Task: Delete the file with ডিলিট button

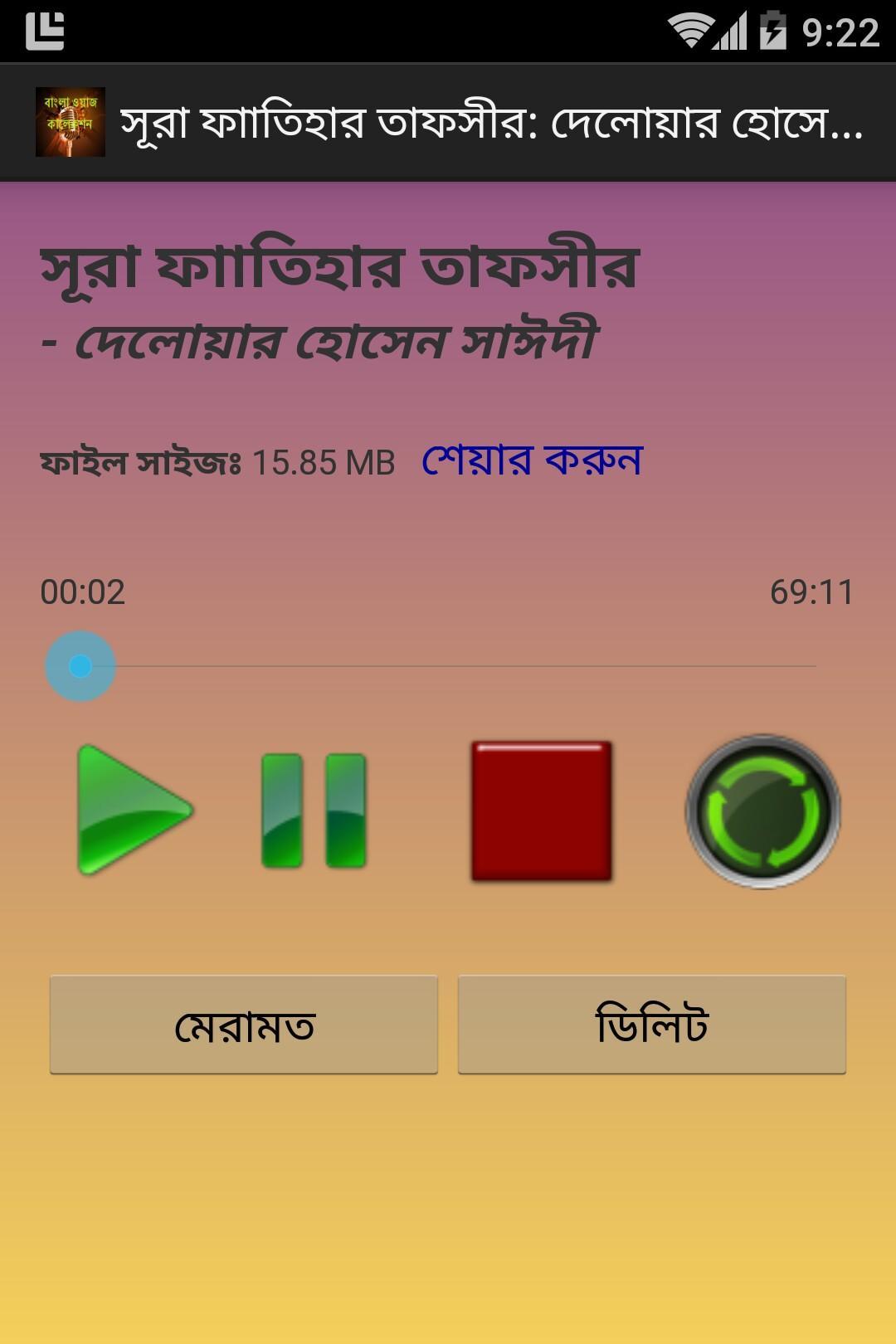Action: [652, 1025]
